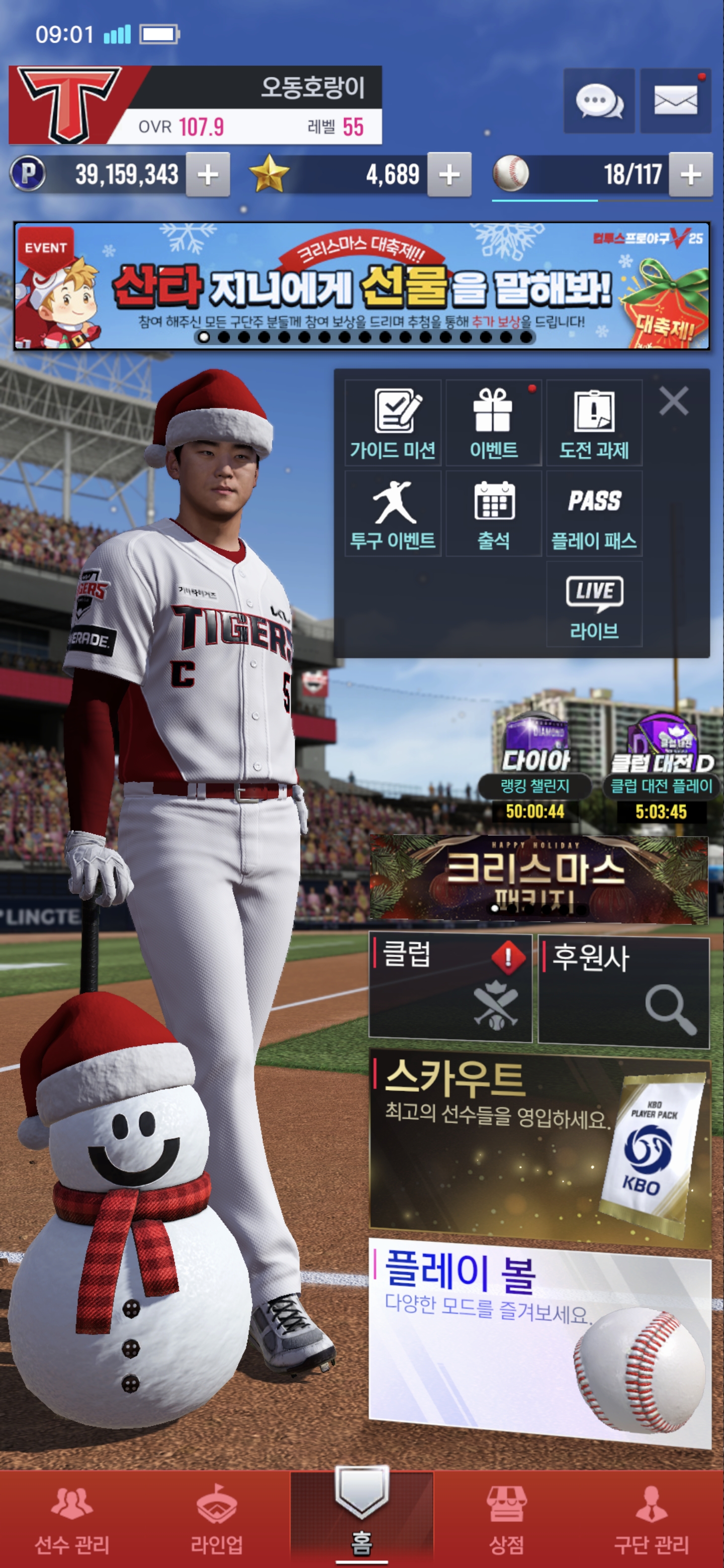Check the 출석 attendance calendar
The width and height of the screenshot is (724, 1568).
coord(493,514)
